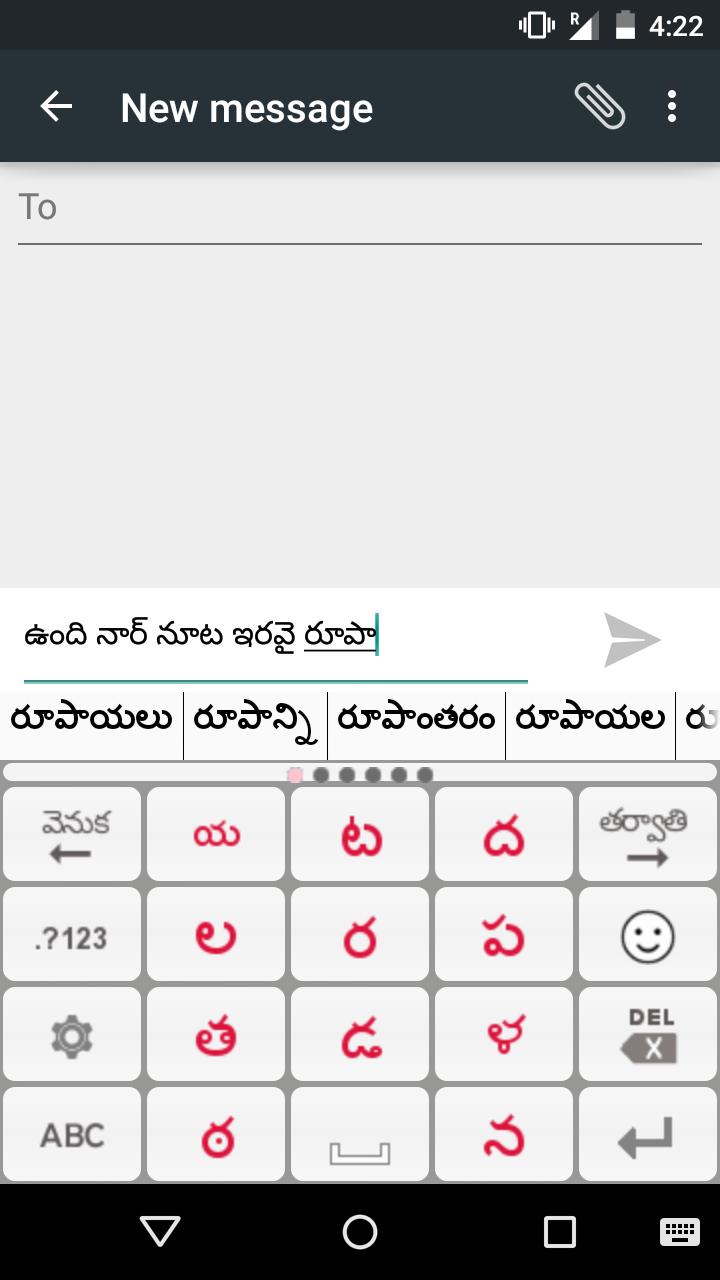Send the typed message
This screenshot has width=720, height=1280.
coord(632,640)
